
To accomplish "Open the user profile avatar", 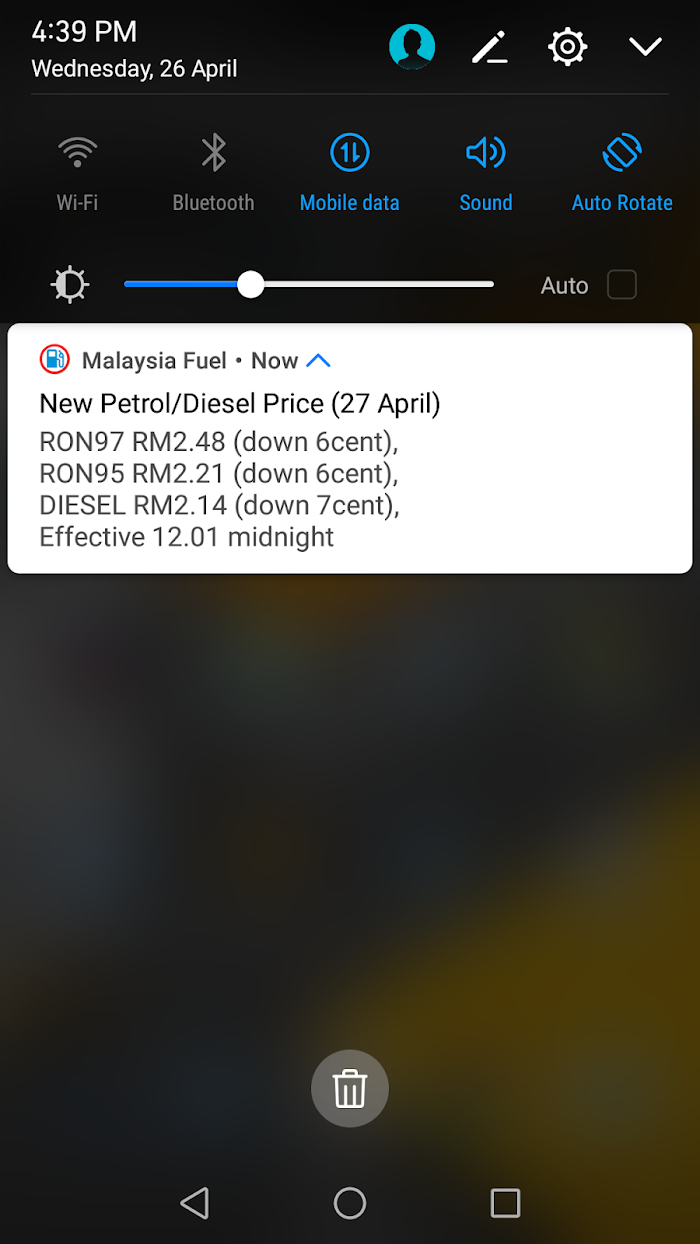I will (412, 47).
